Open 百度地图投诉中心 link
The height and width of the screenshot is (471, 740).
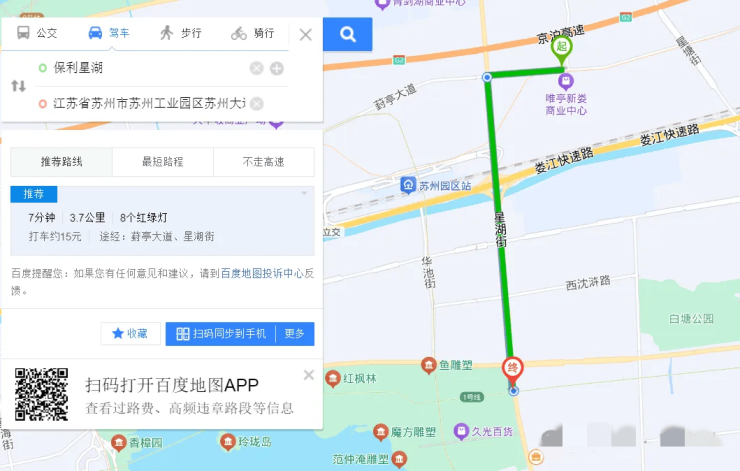click(262, 272)
